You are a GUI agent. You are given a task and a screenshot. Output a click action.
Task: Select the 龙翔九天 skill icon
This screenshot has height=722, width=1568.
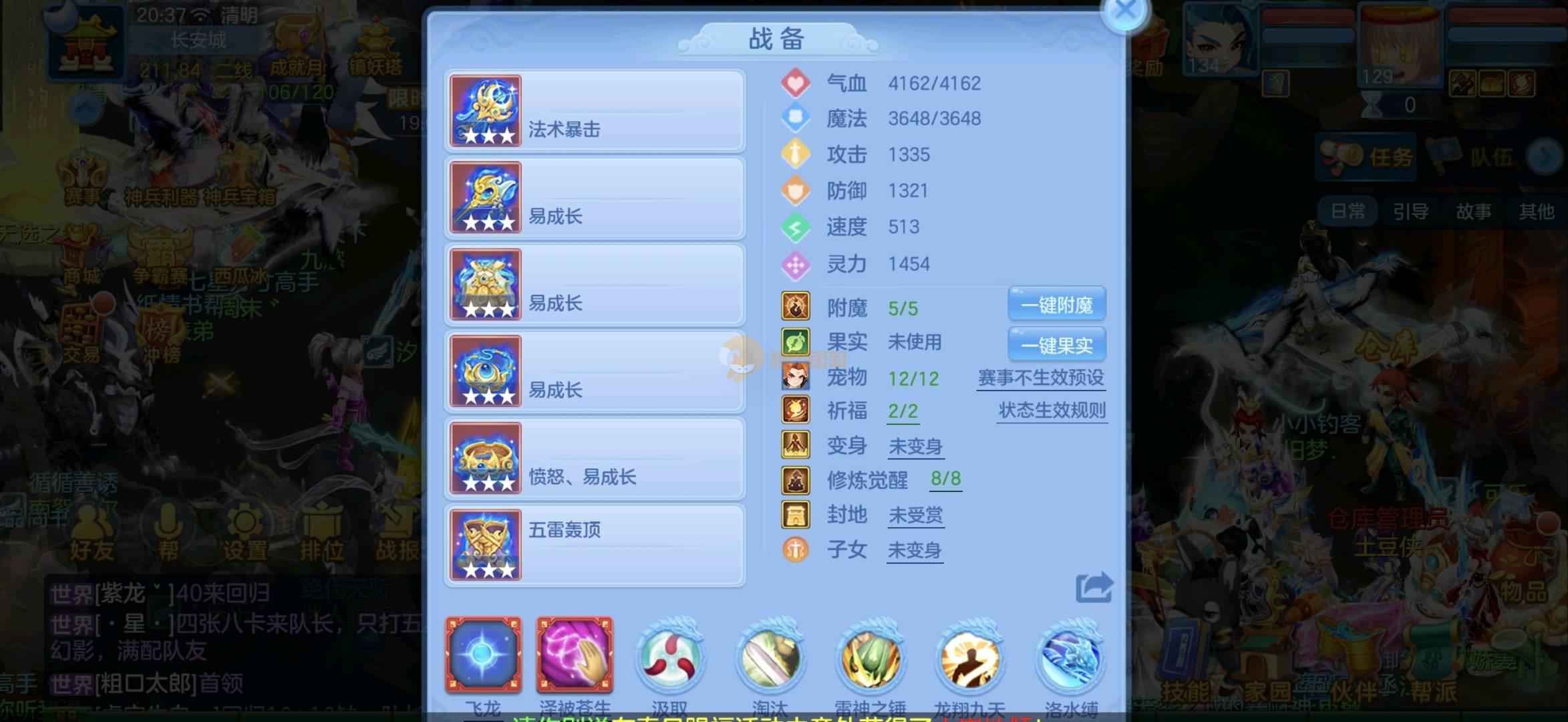[x=969, y=657]
